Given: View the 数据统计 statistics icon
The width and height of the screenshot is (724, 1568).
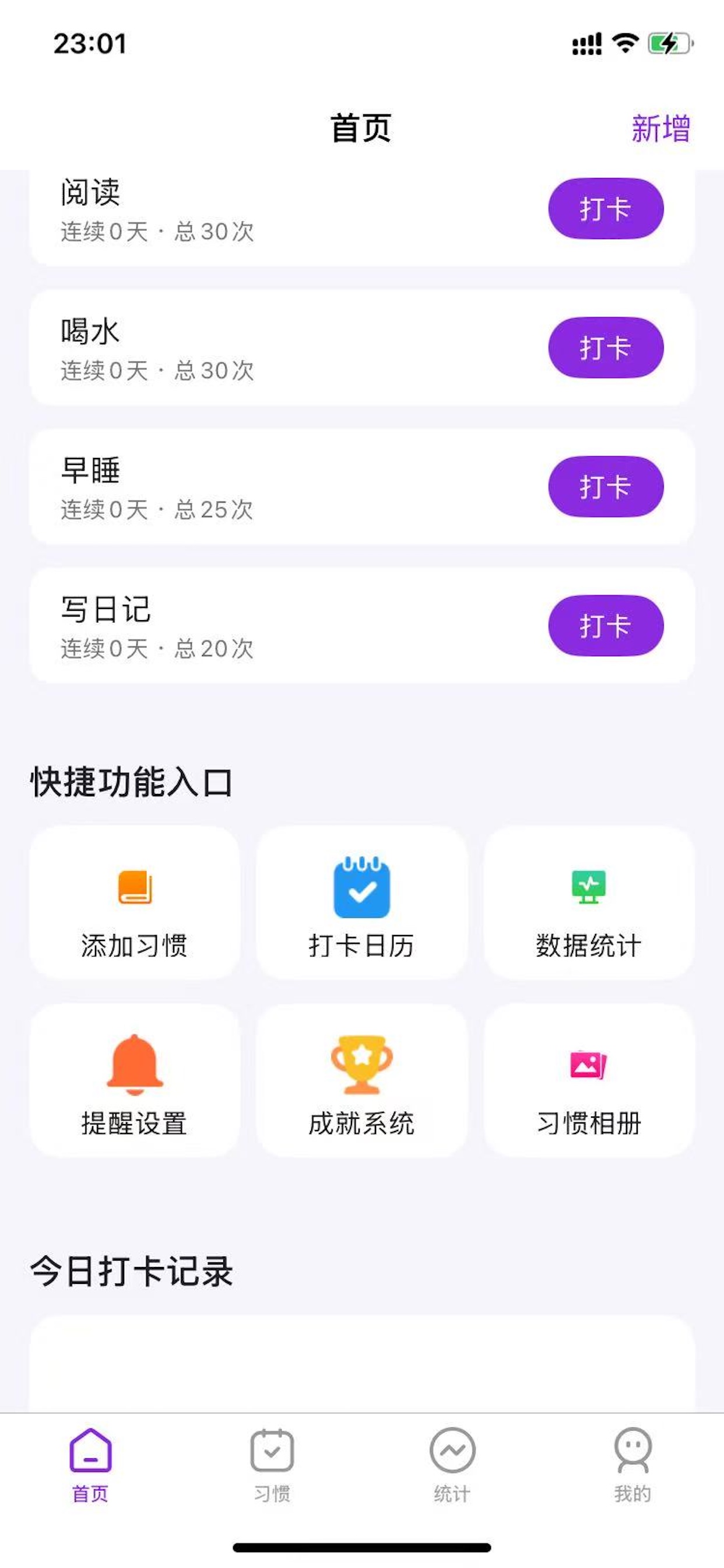Looking at the screenshot, I should 588,888.
